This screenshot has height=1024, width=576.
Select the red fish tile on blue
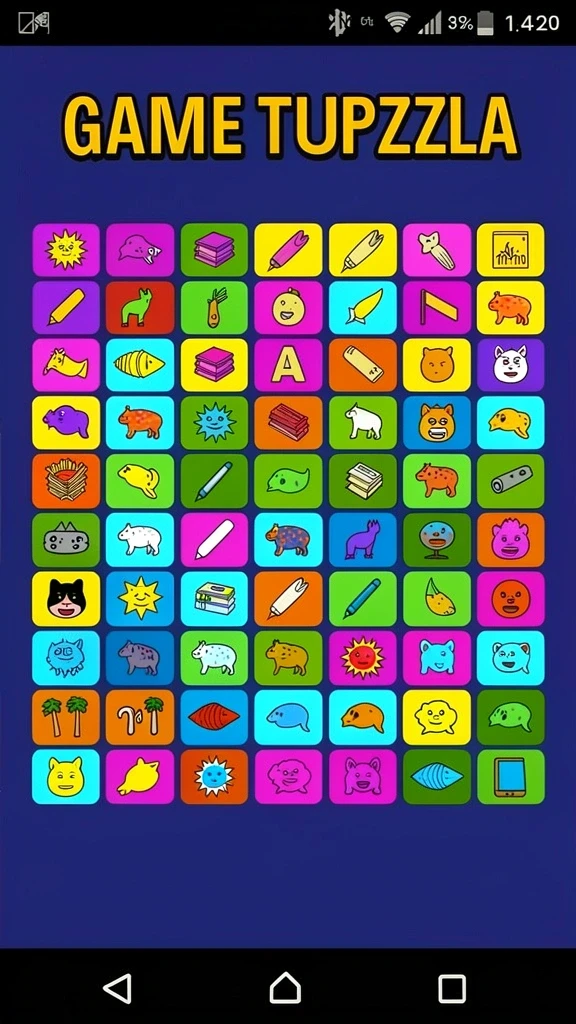click(x=214, y=717)
